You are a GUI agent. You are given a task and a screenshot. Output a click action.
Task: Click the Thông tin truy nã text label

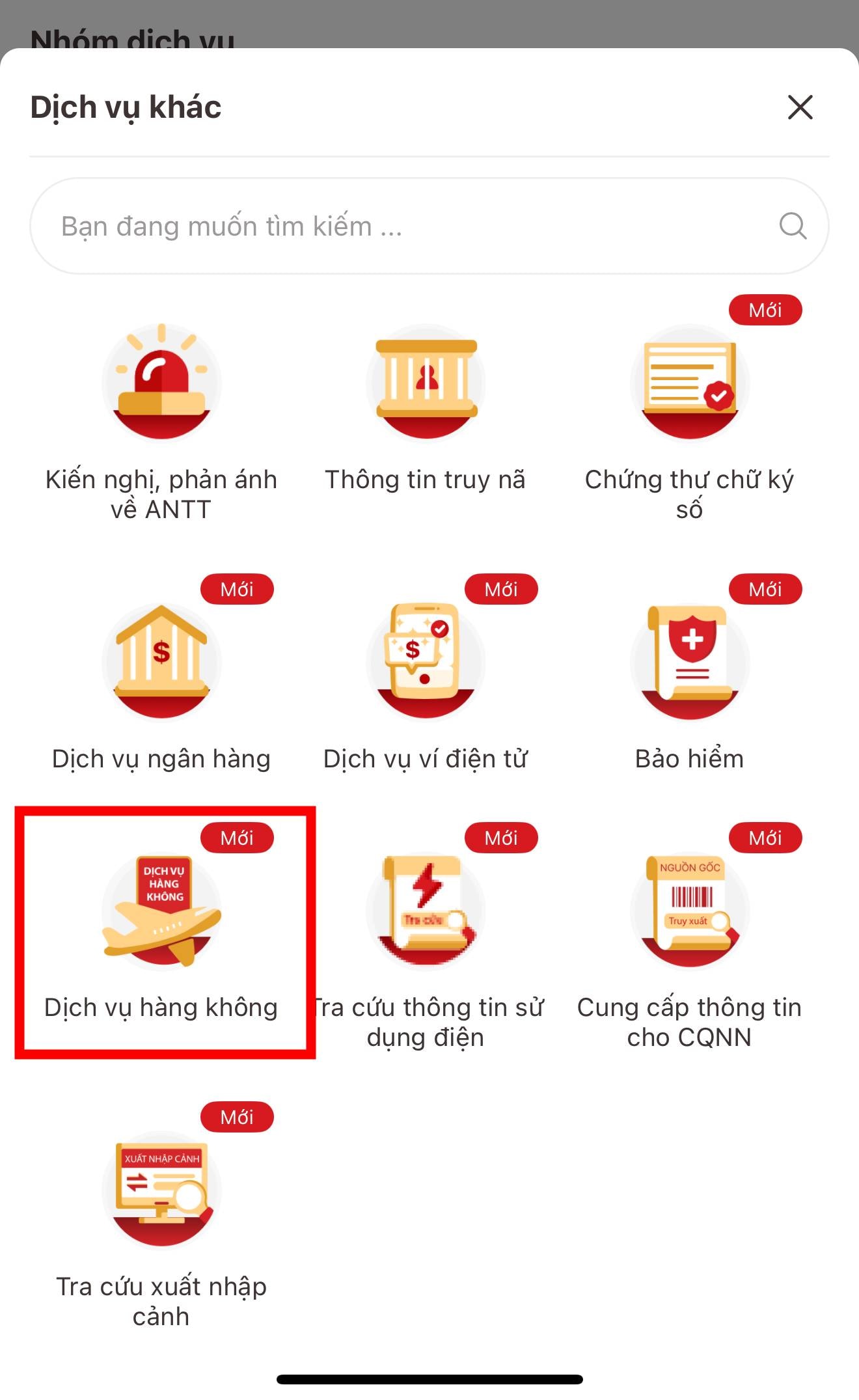tap(426, 480)
